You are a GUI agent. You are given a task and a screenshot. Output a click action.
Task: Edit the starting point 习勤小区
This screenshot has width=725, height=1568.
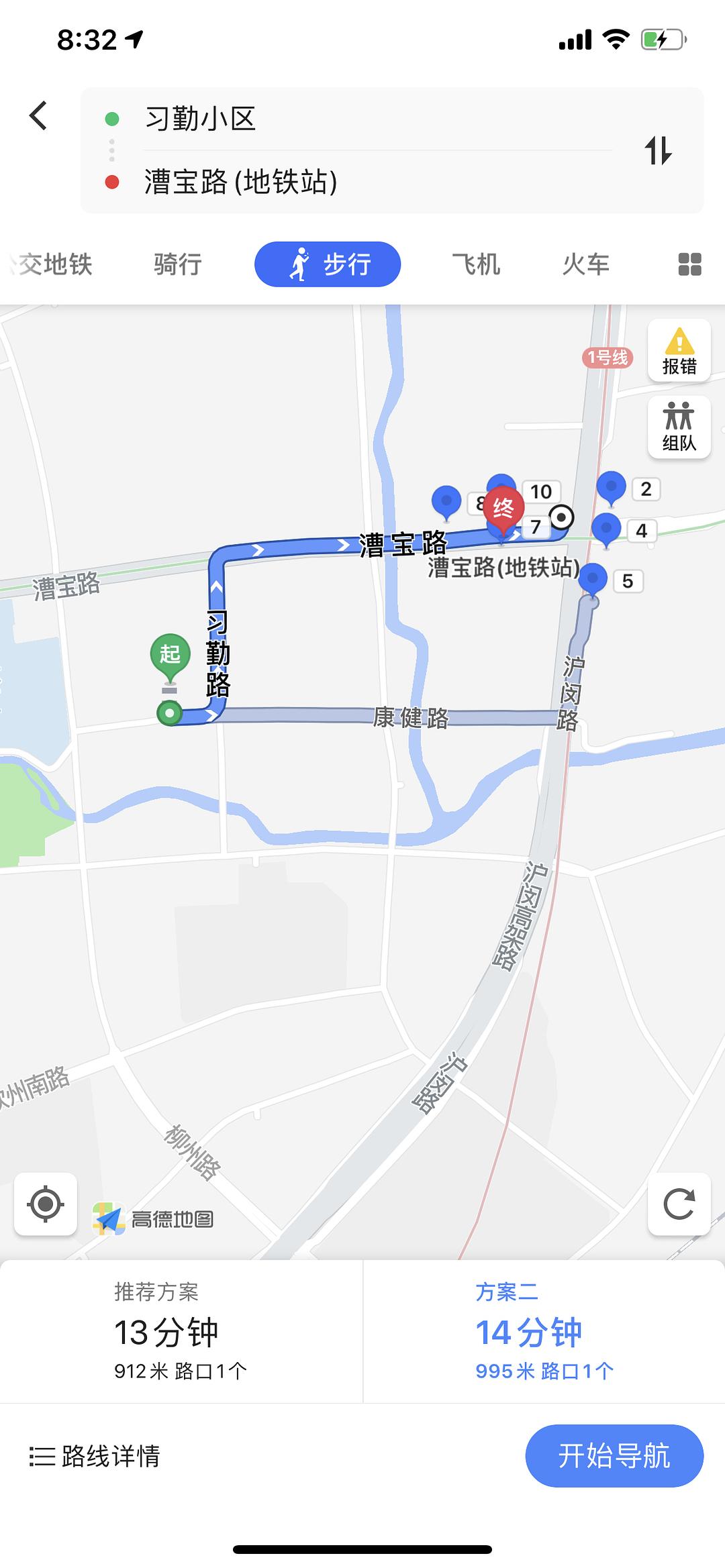pos(201,119)
